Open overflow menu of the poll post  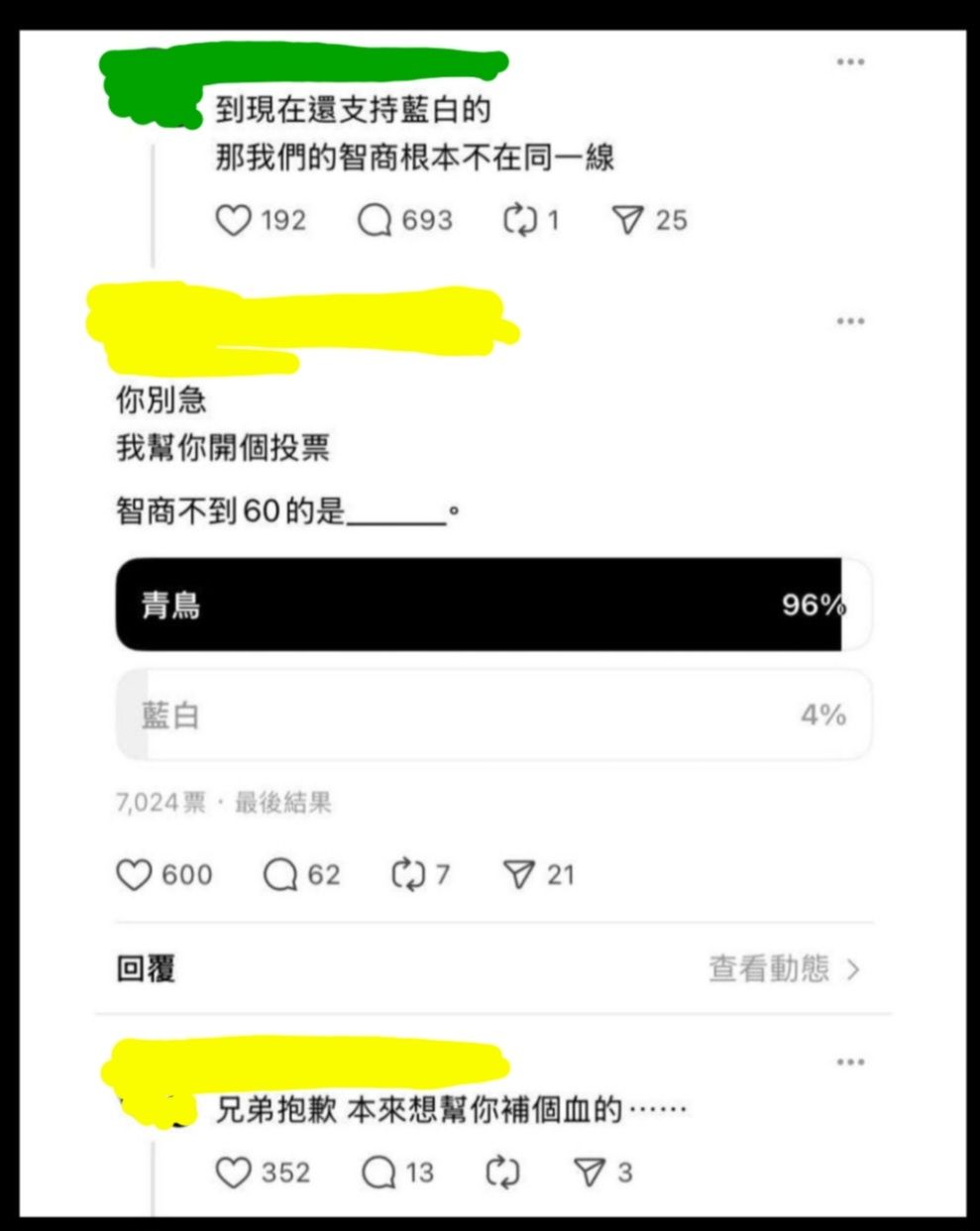tap(850, 321)
